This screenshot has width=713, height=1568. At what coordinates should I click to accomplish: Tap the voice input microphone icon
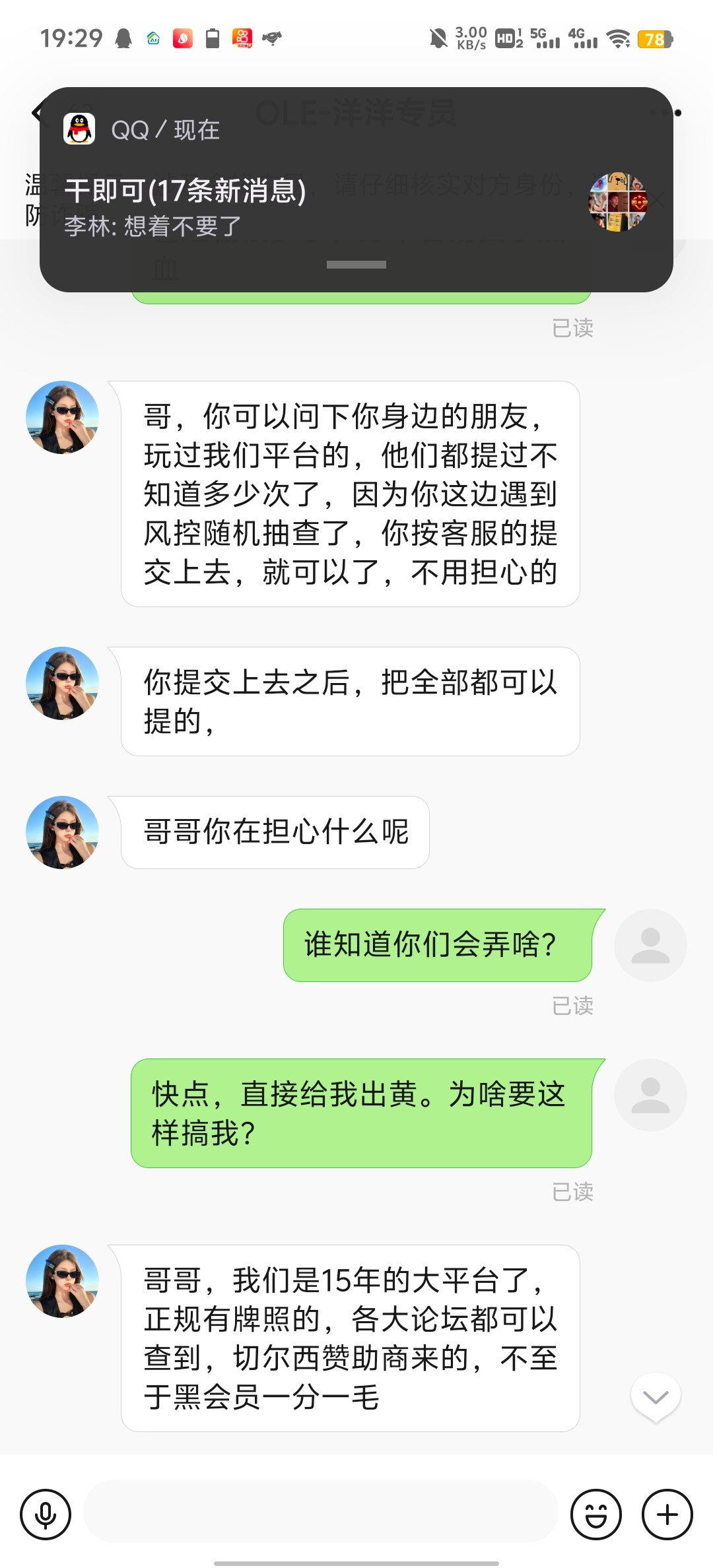click(x=46, y=1514)
